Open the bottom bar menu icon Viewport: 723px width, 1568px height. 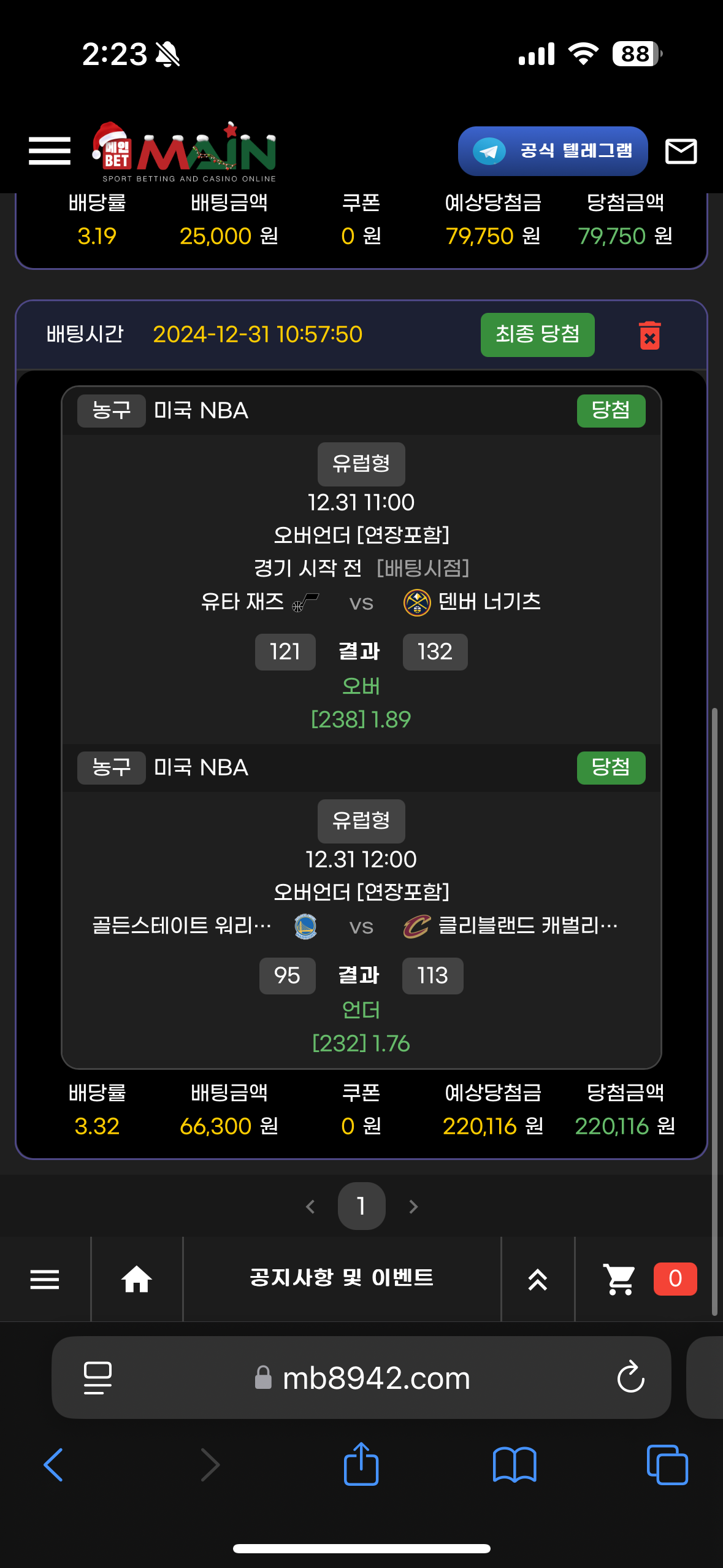pyautogui.click(x=45, y=1280)
